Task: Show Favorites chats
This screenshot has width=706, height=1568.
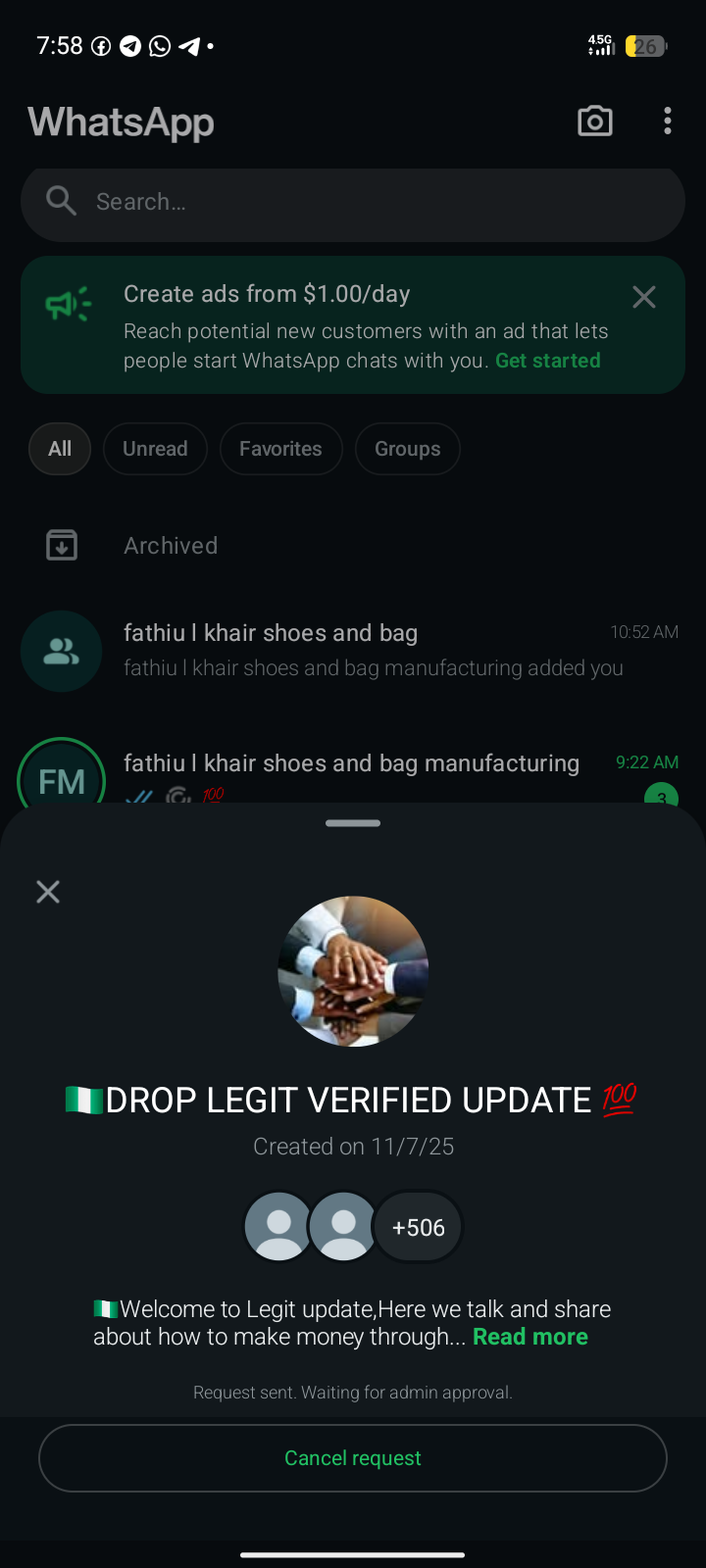Action: pyautogui.click(x=280, y=449)
